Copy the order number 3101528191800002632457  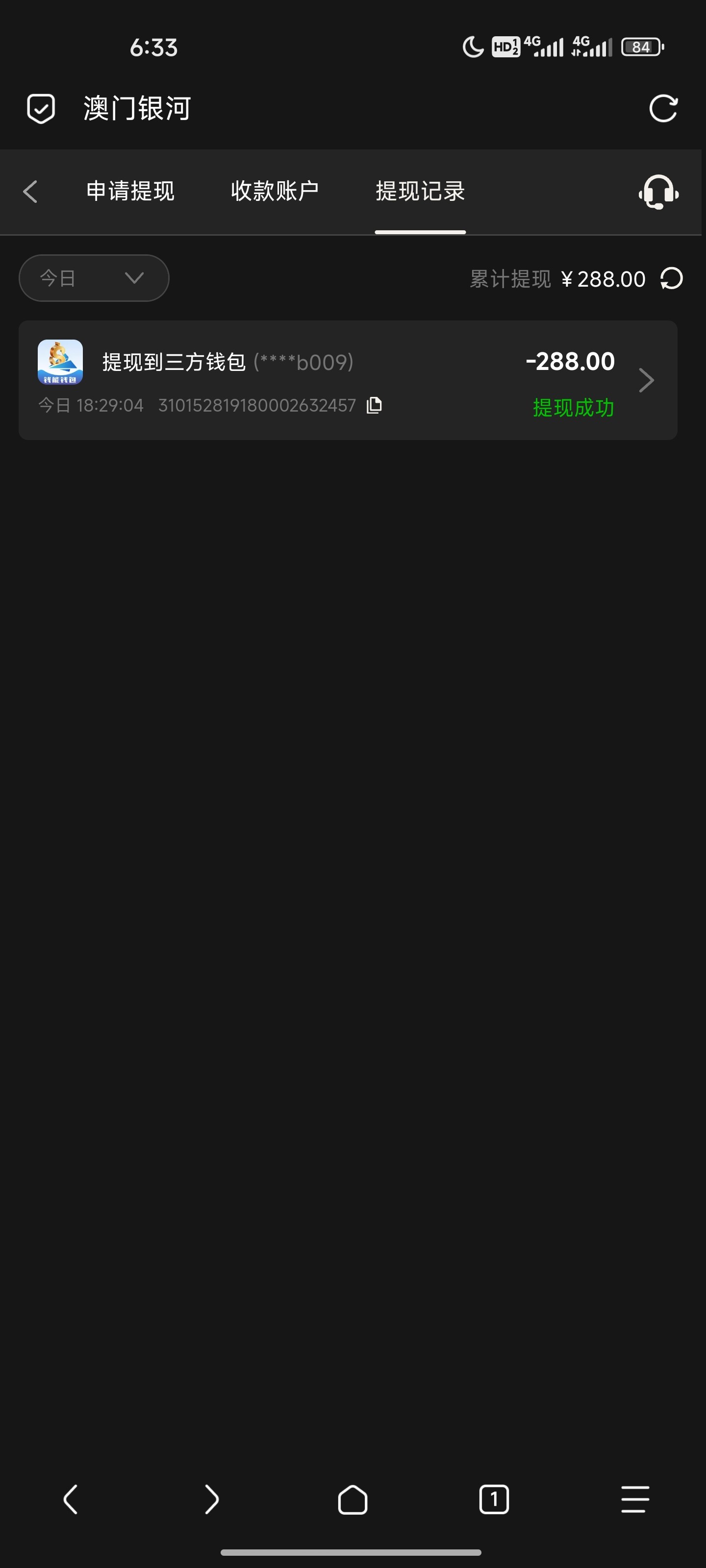coord(375,405)
